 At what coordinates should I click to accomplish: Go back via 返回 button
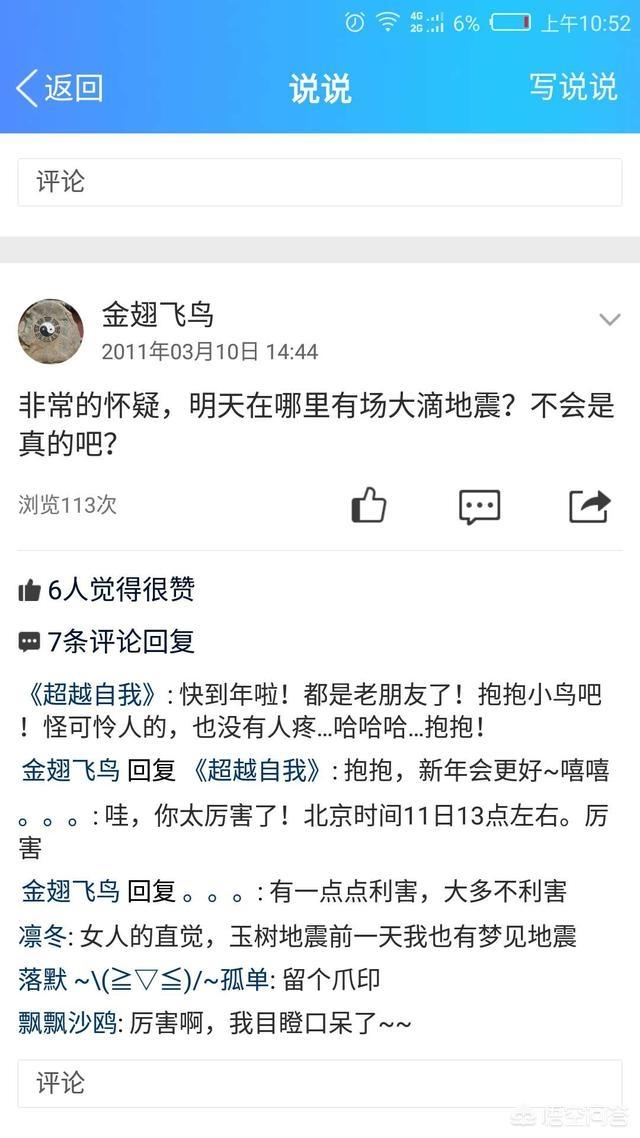tap(60, 88)
